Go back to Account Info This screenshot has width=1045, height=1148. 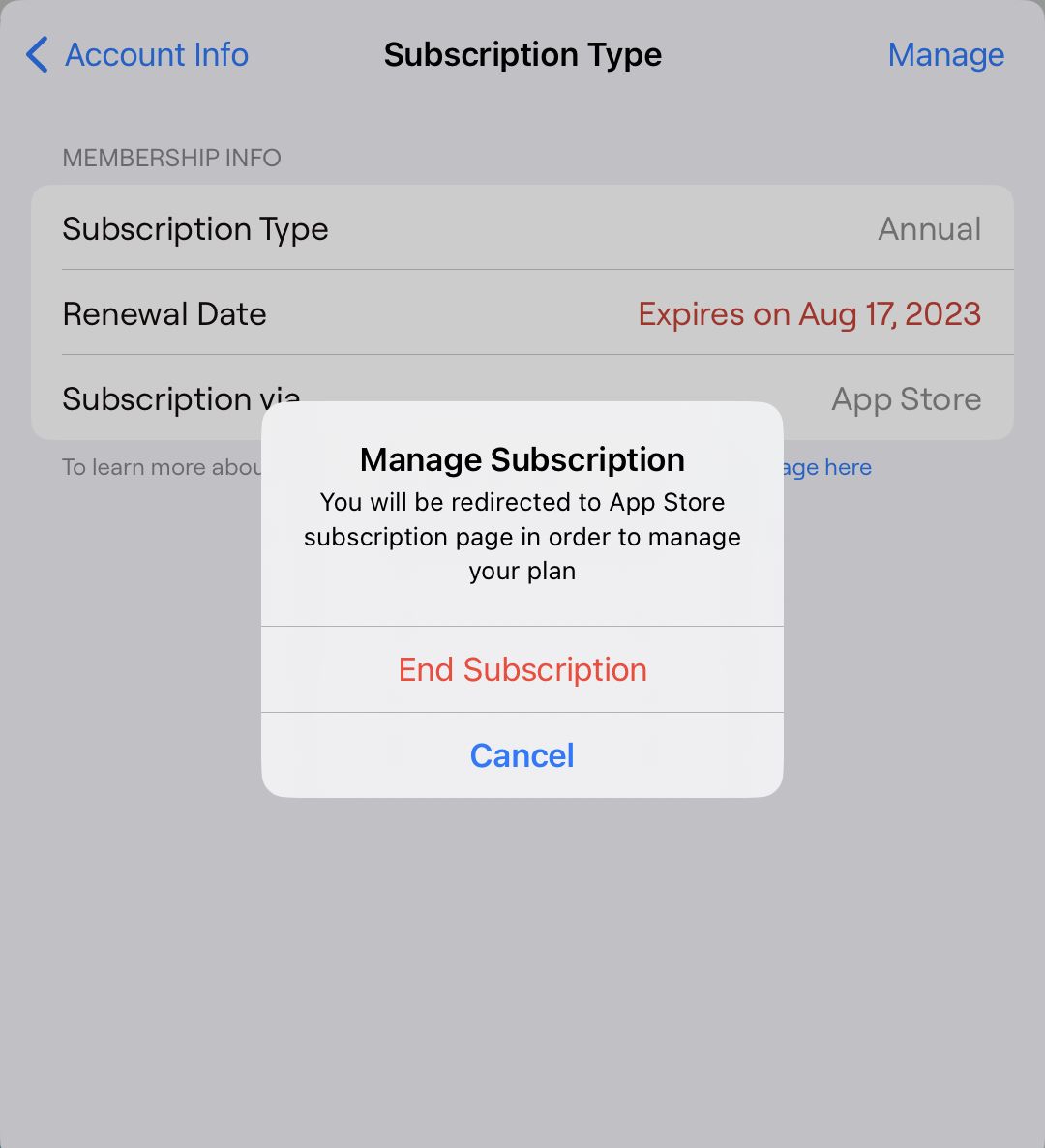[137, 55]
